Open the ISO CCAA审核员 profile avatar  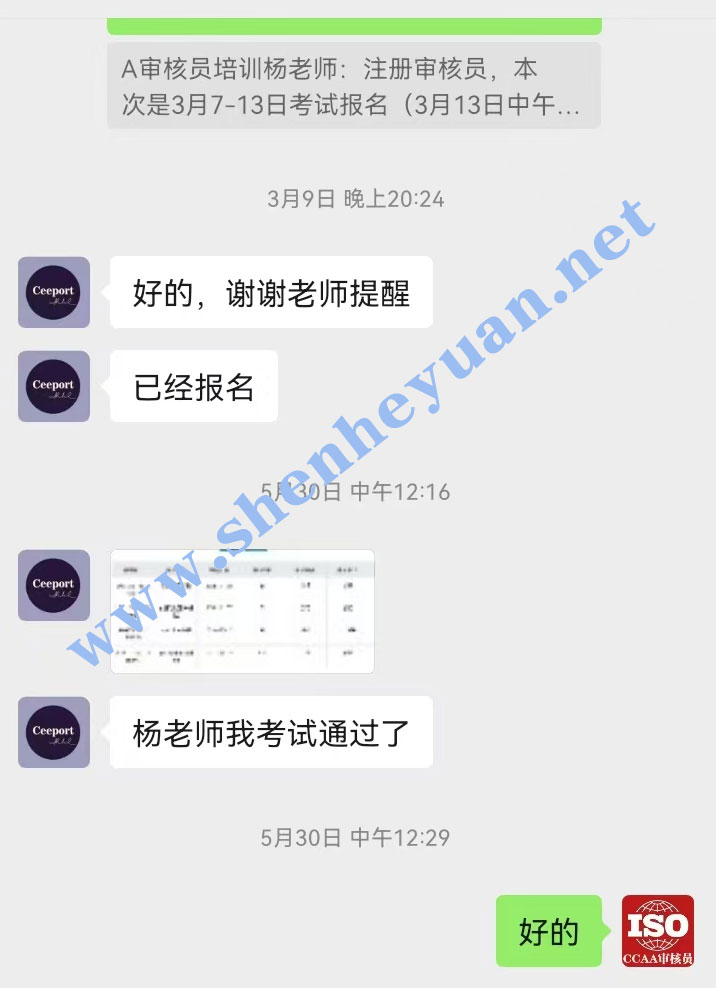[x=658, y=931]
